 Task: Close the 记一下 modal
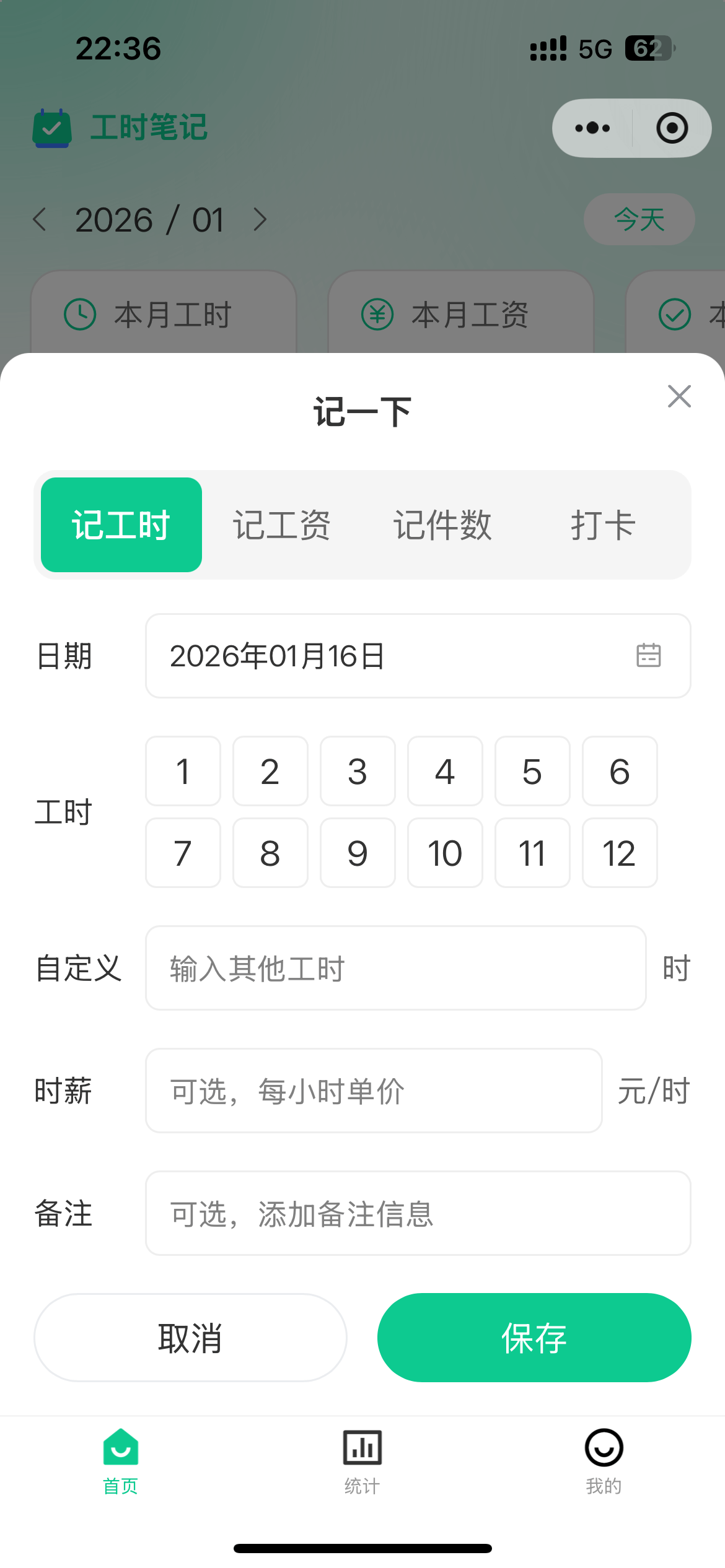(679, 397)
